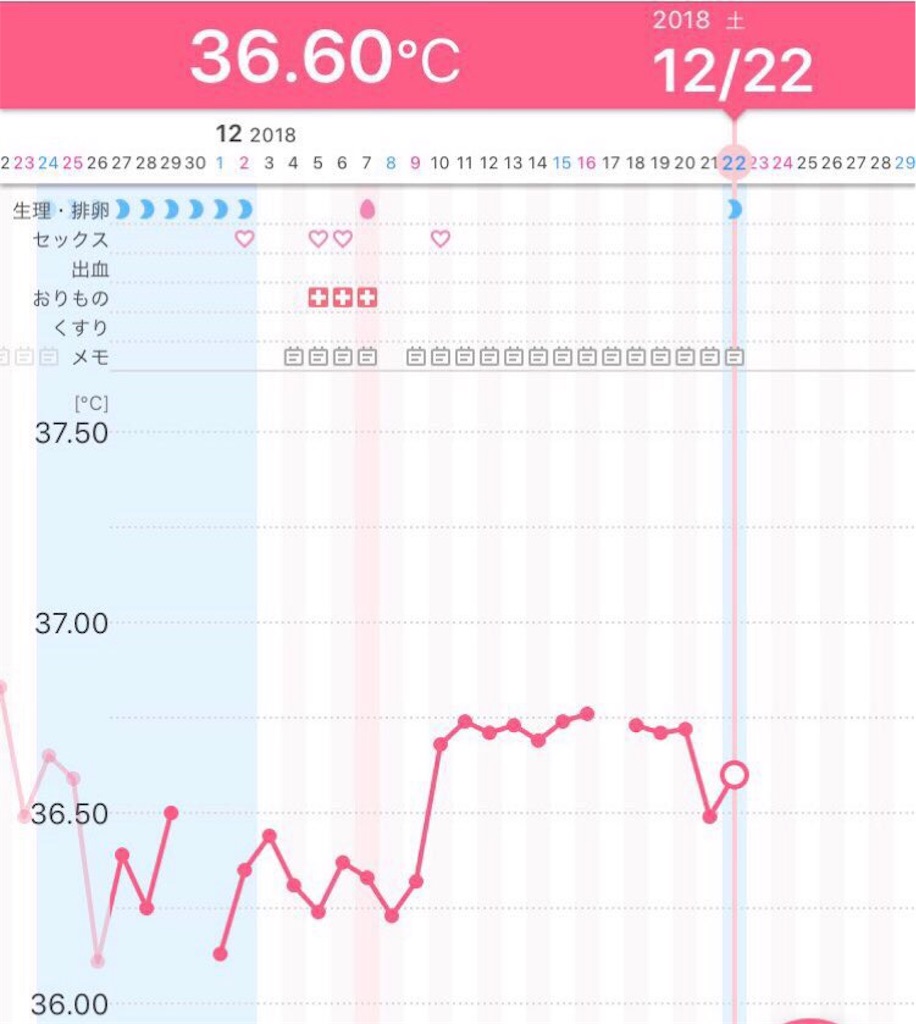Screen dimensions: 916x1024
Task: Jump to December 1 in the date strip
Action: click(x=220, y=163)
